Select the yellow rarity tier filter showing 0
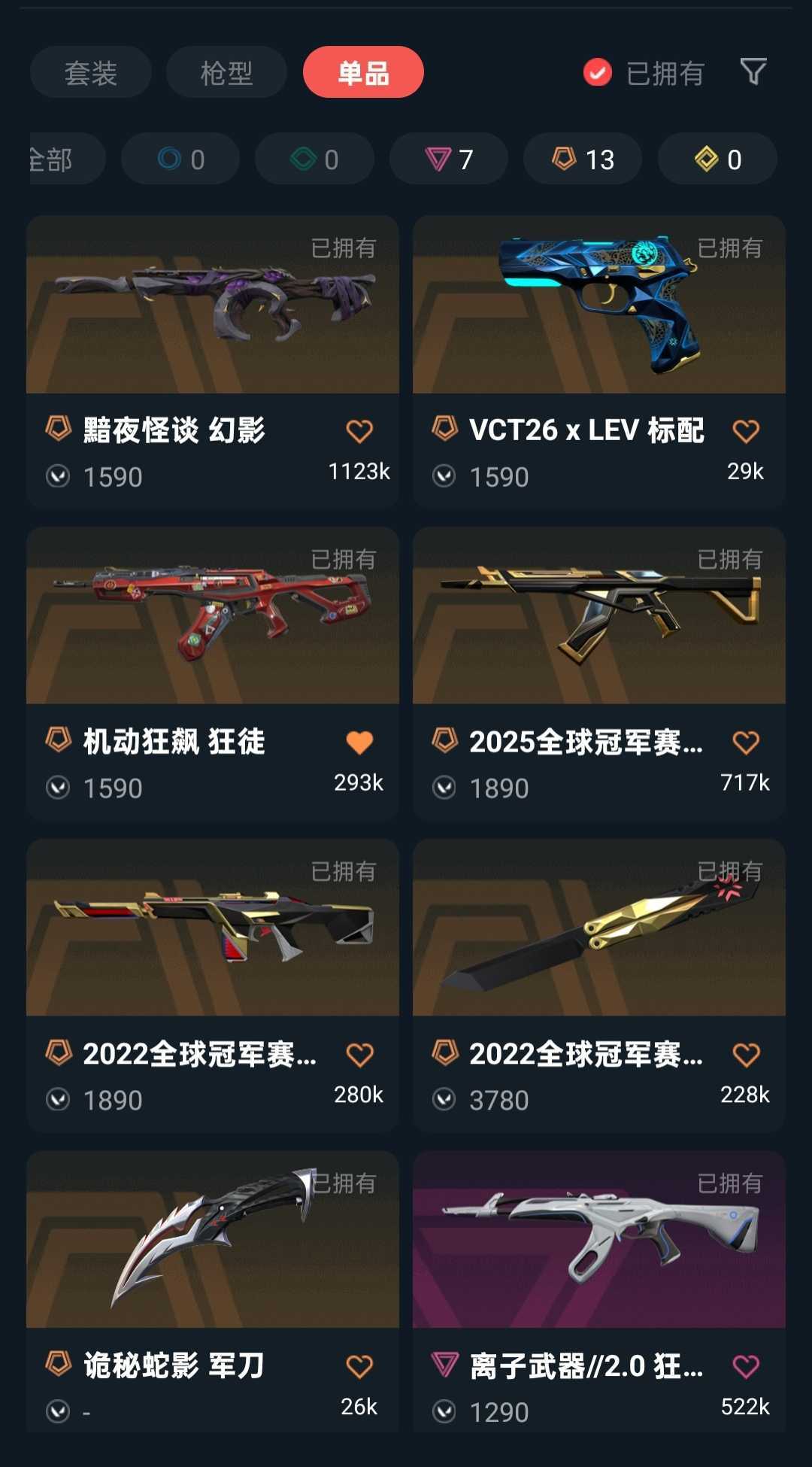Screen dimensions: 812x1467 [717, 159]
